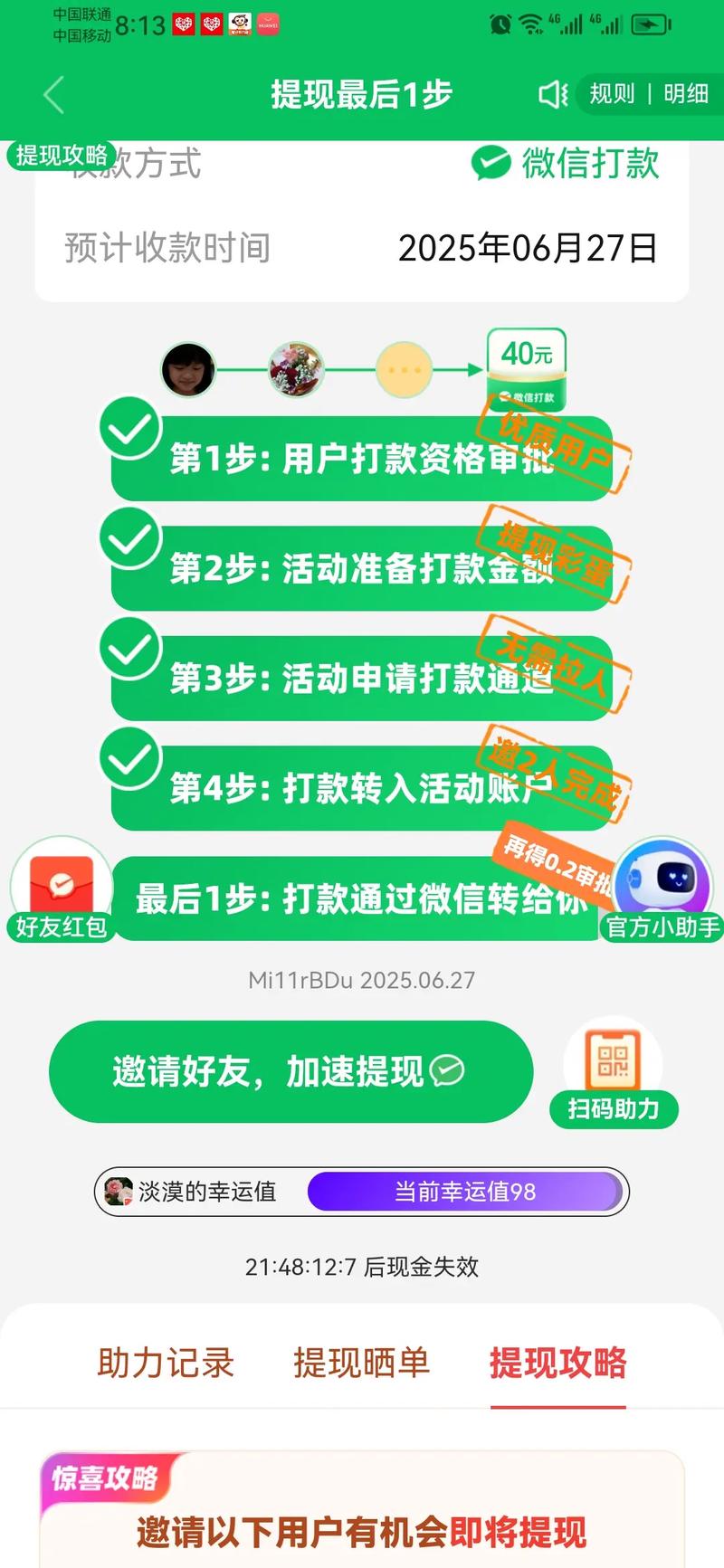Open the floating 提现攻略 badge

62,156
